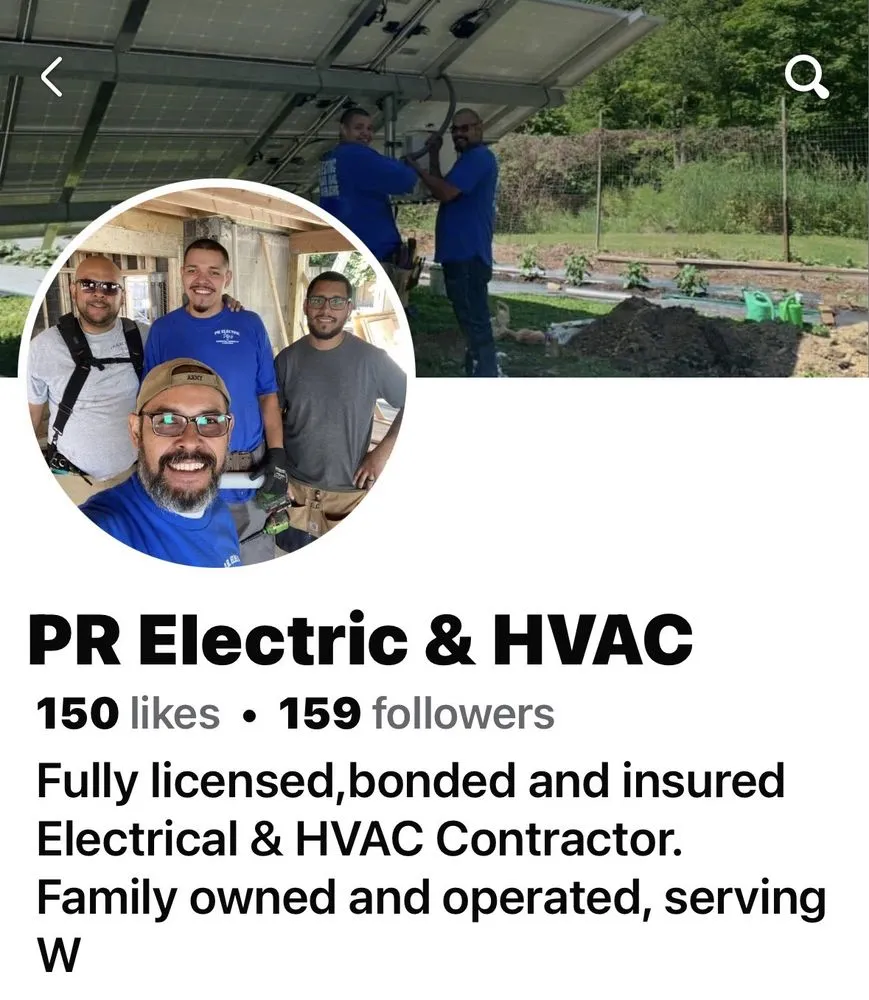Viewport: 869px width, 1000px height.
Task: Tap the word "followers"
Action: click(x=462, y=712)
